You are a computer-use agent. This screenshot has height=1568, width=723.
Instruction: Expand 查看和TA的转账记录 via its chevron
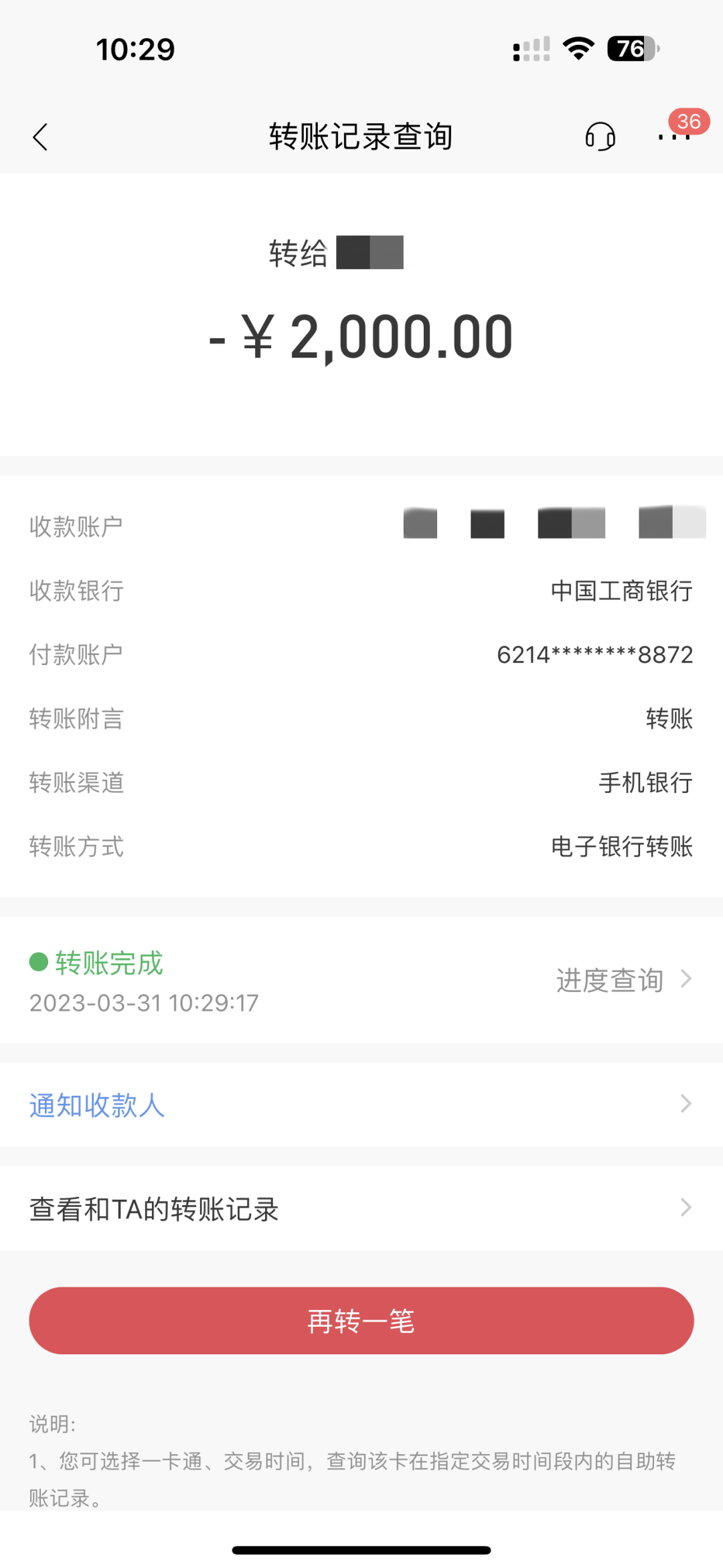(684, 1209)
